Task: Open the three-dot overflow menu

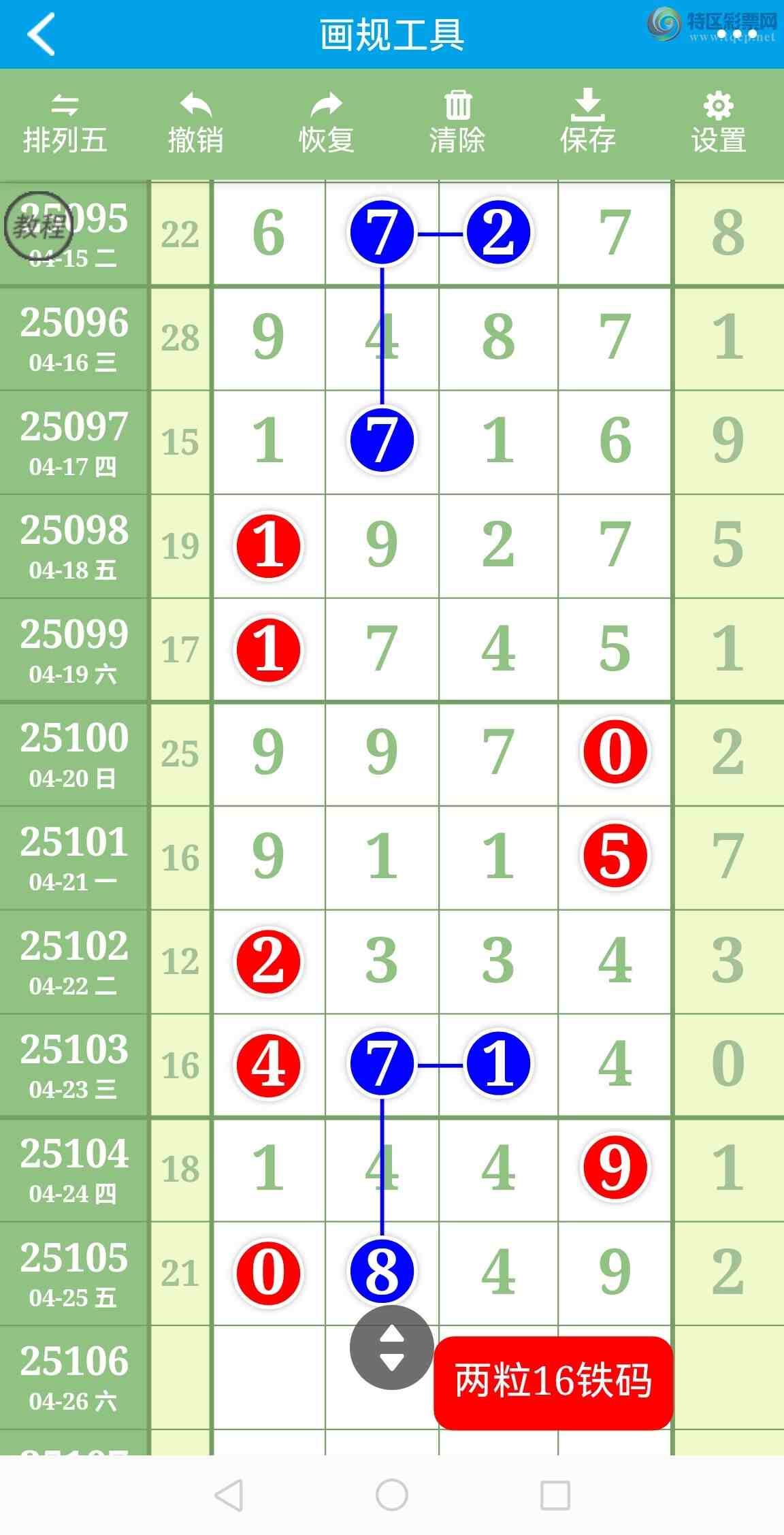Action: [x=736, y=33]
